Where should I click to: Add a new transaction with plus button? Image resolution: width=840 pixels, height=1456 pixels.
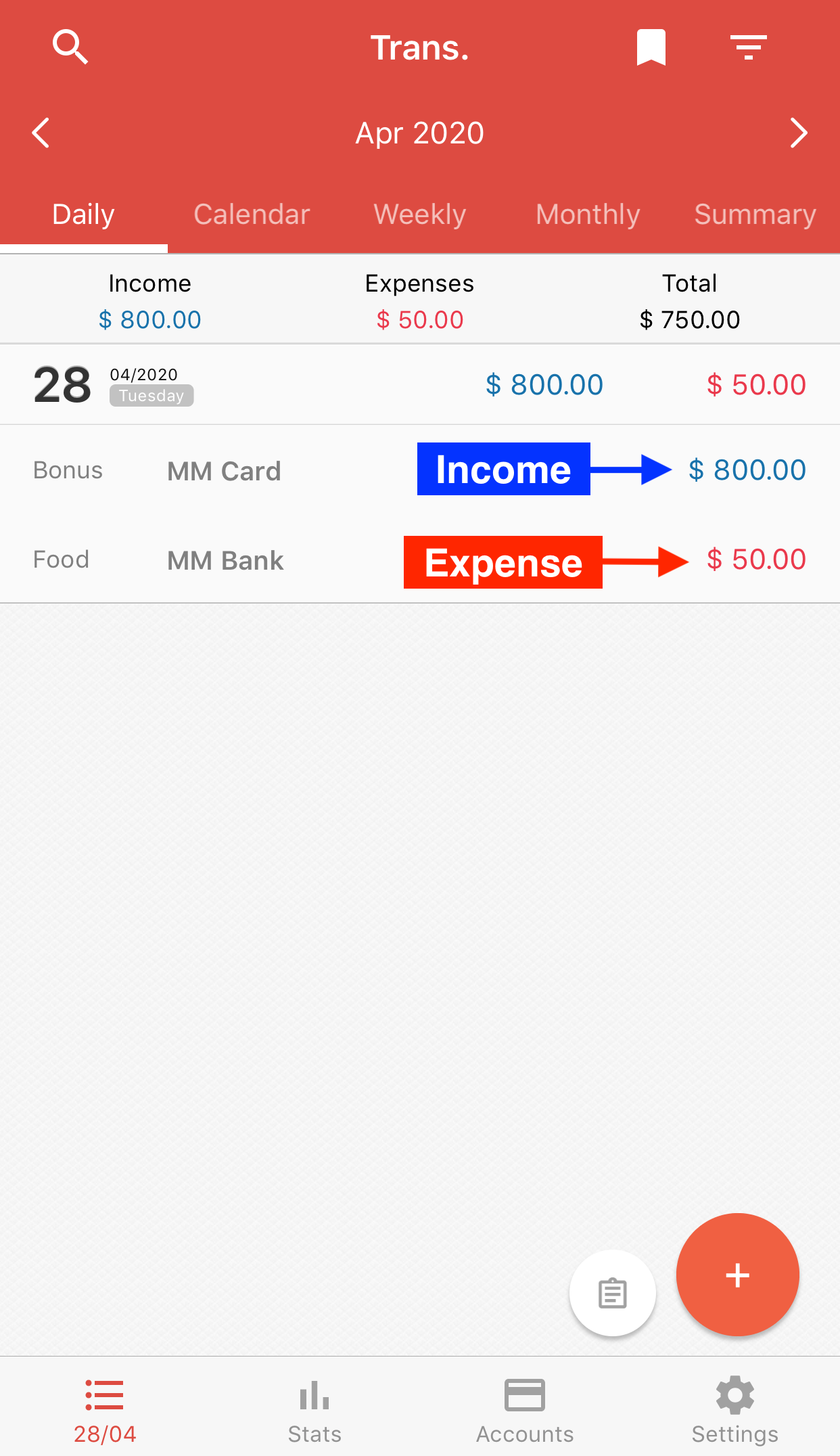738,1275
